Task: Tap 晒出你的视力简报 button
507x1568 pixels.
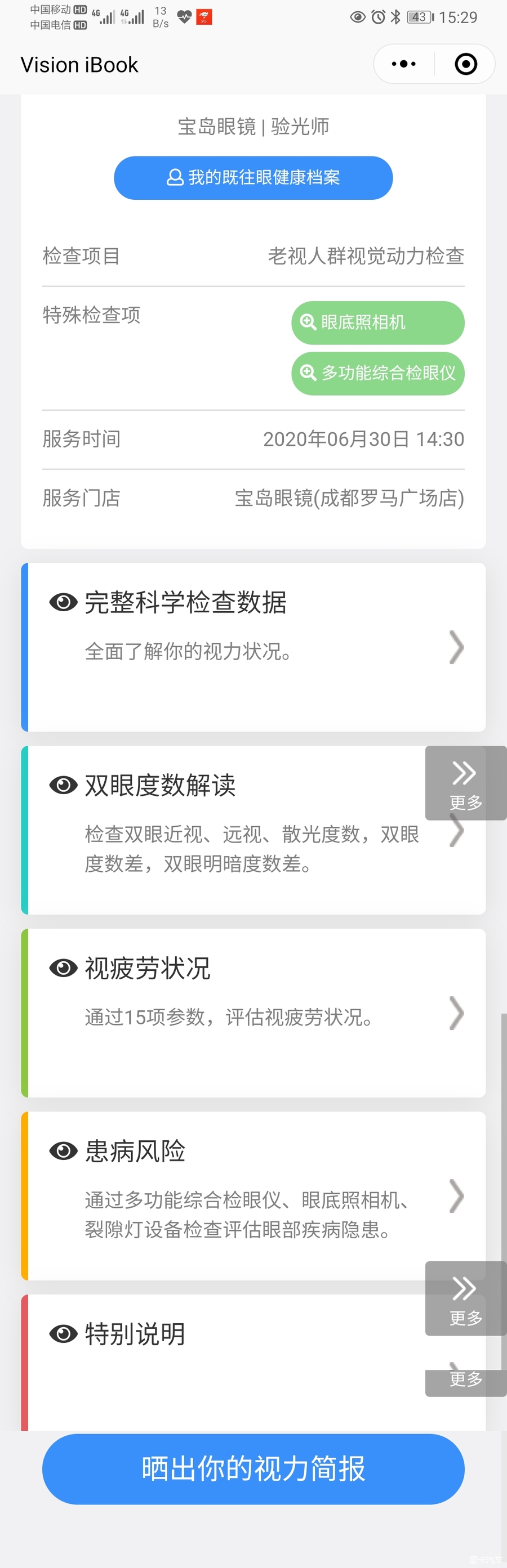Action: 253,1468
